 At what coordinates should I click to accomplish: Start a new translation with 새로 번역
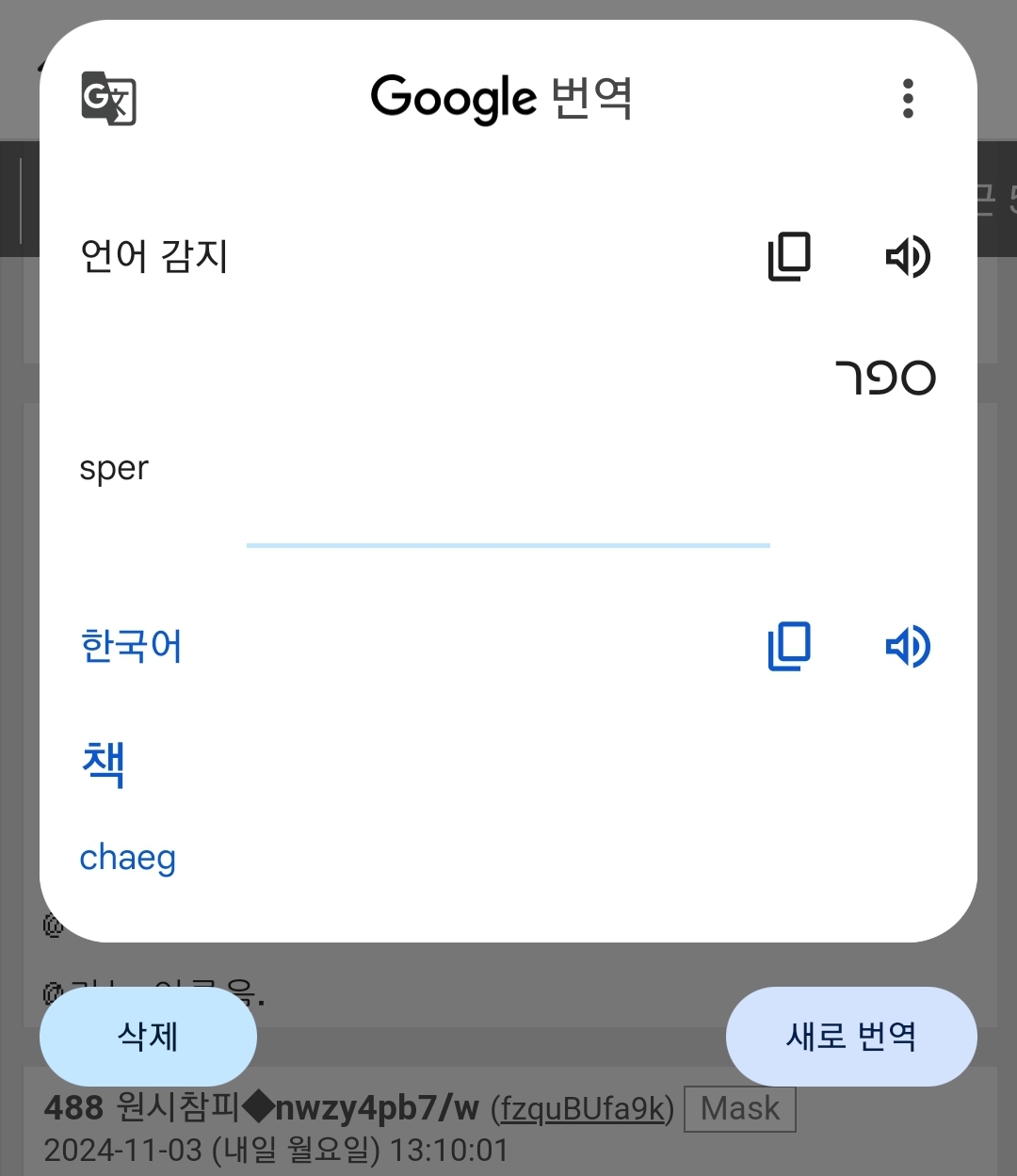(851, 1036)
